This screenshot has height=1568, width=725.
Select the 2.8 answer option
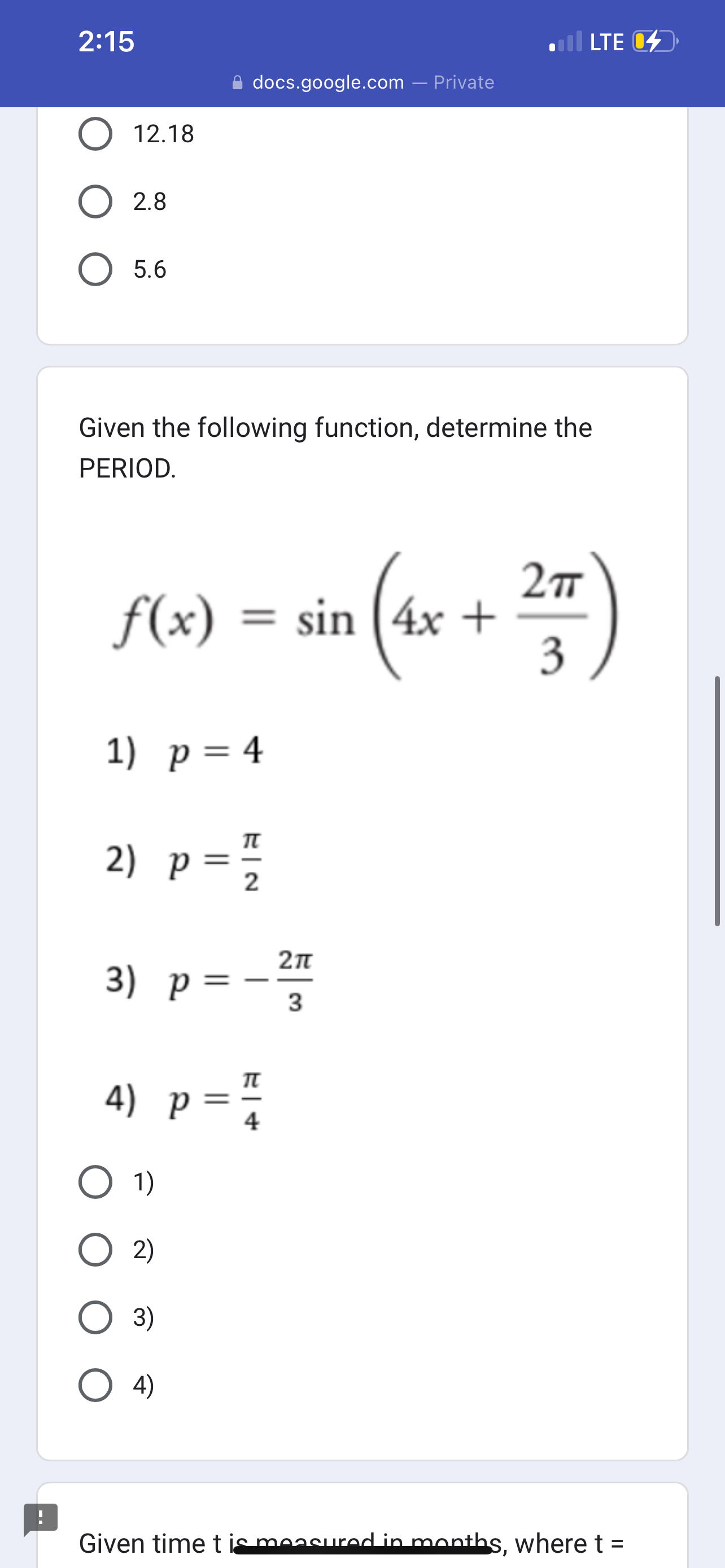[x=96, y=202]
